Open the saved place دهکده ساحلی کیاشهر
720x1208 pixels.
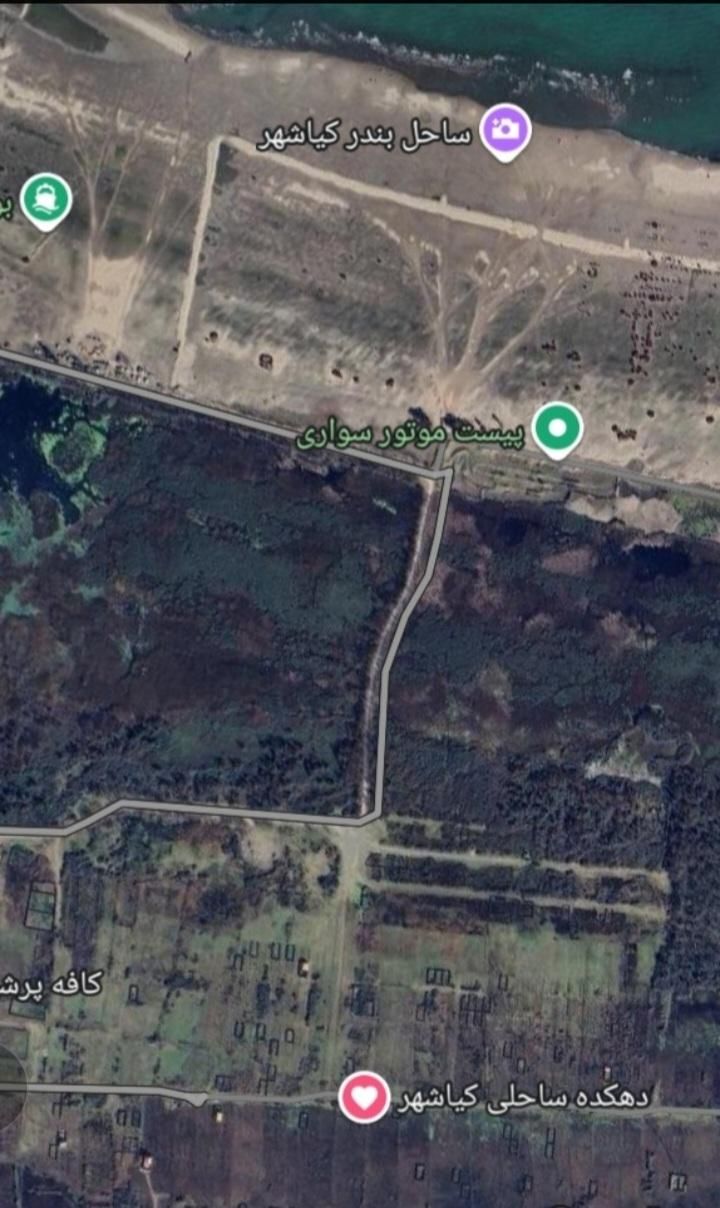[x=364, y=1097]
